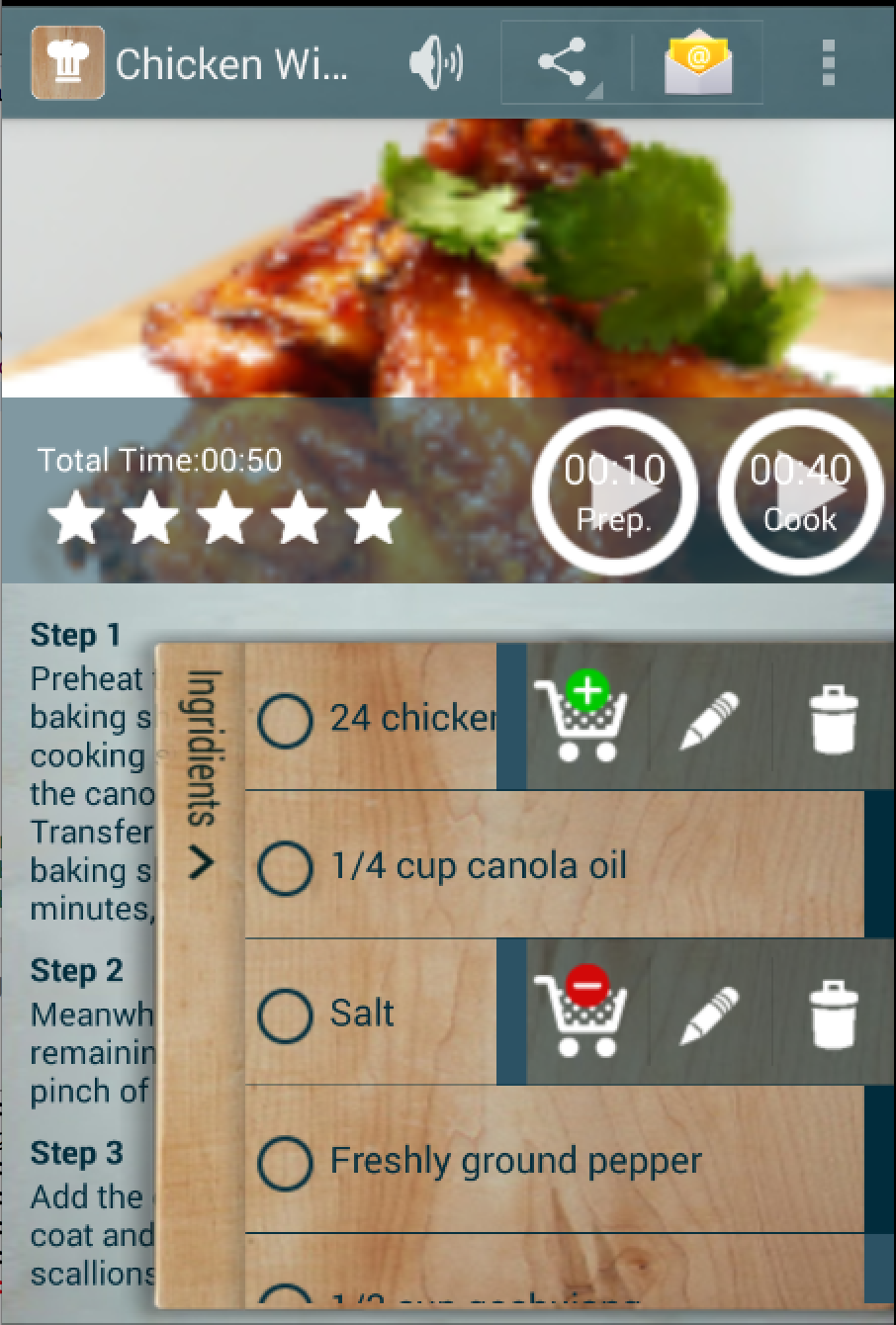Image resolution: width=896 pixels, height=1325 pixels.
Task: Delete Salt using the trash icon
Action: (833, 1014)
